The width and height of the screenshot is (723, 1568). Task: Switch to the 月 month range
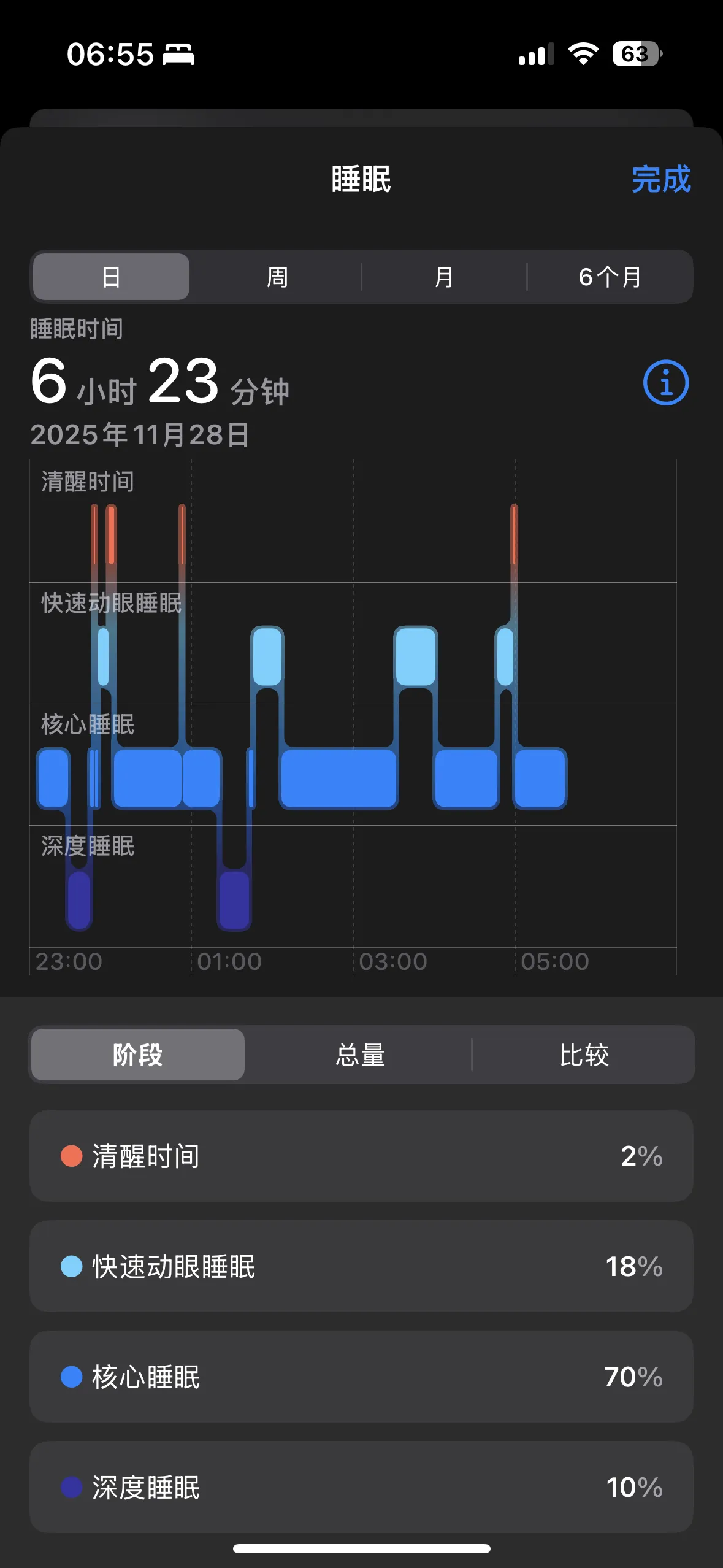[x=443, y=277]
